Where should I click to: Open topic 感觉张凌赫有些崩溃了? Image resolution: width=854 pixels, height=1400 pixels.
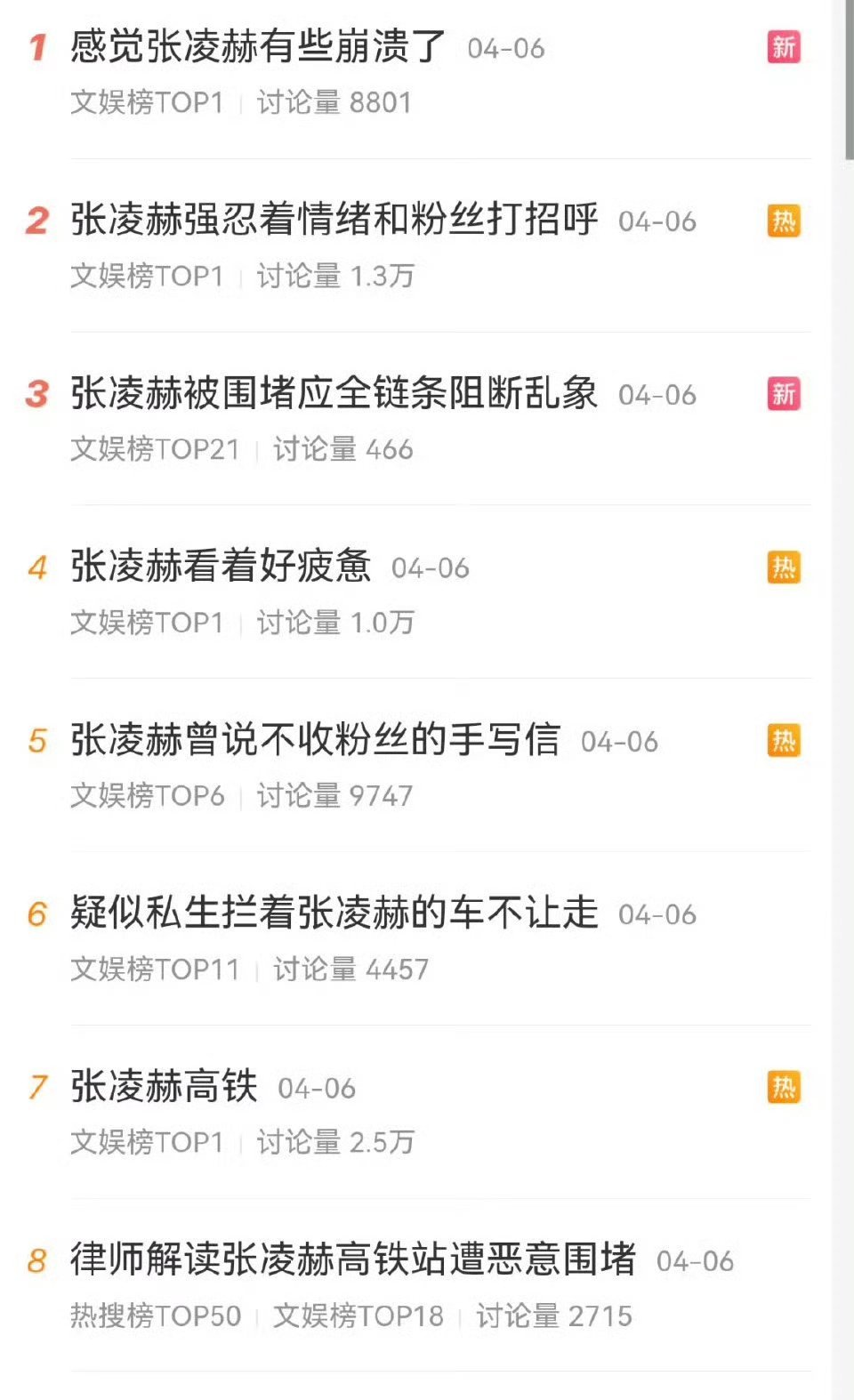pyautogui.click(x=258, y=46)
